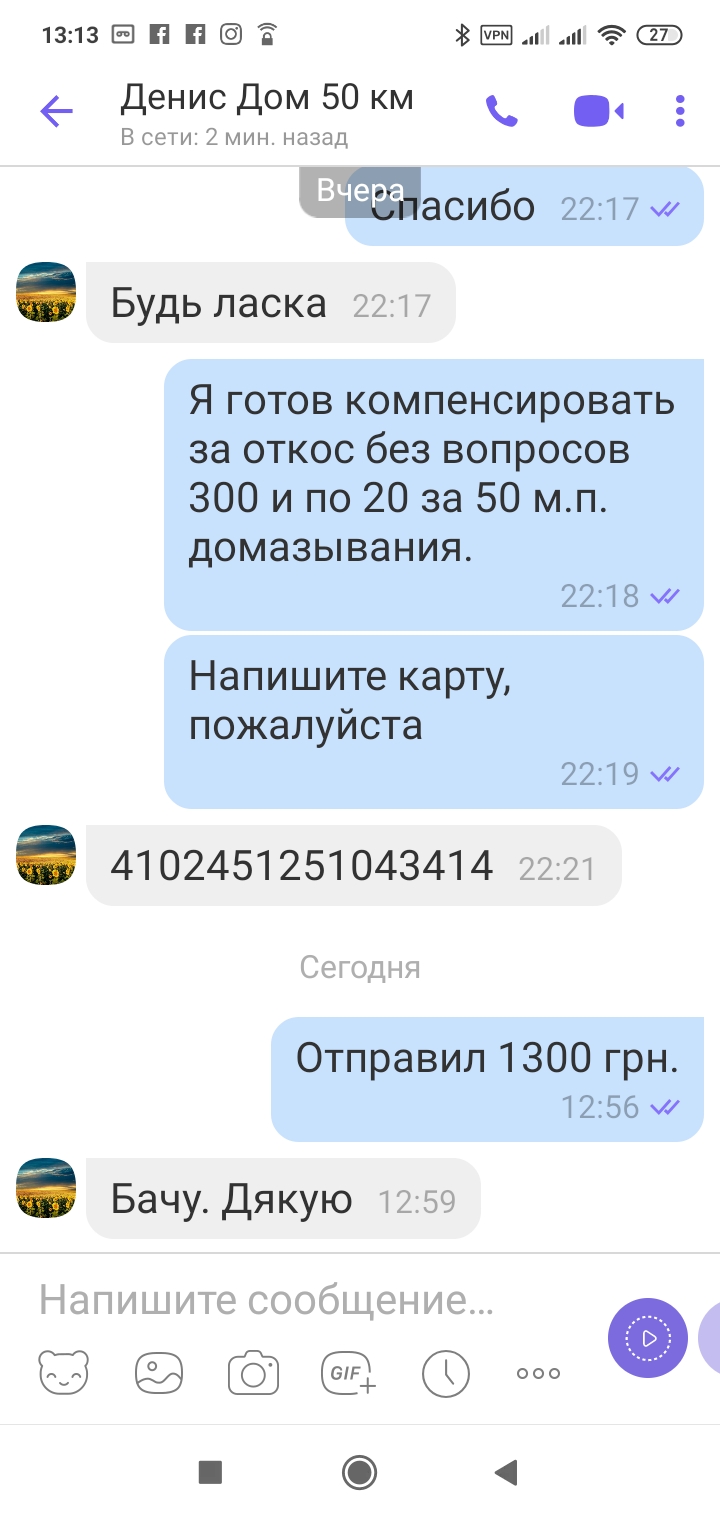Start a video call with Денис
720x1520 pixels.
pos(598,111)
